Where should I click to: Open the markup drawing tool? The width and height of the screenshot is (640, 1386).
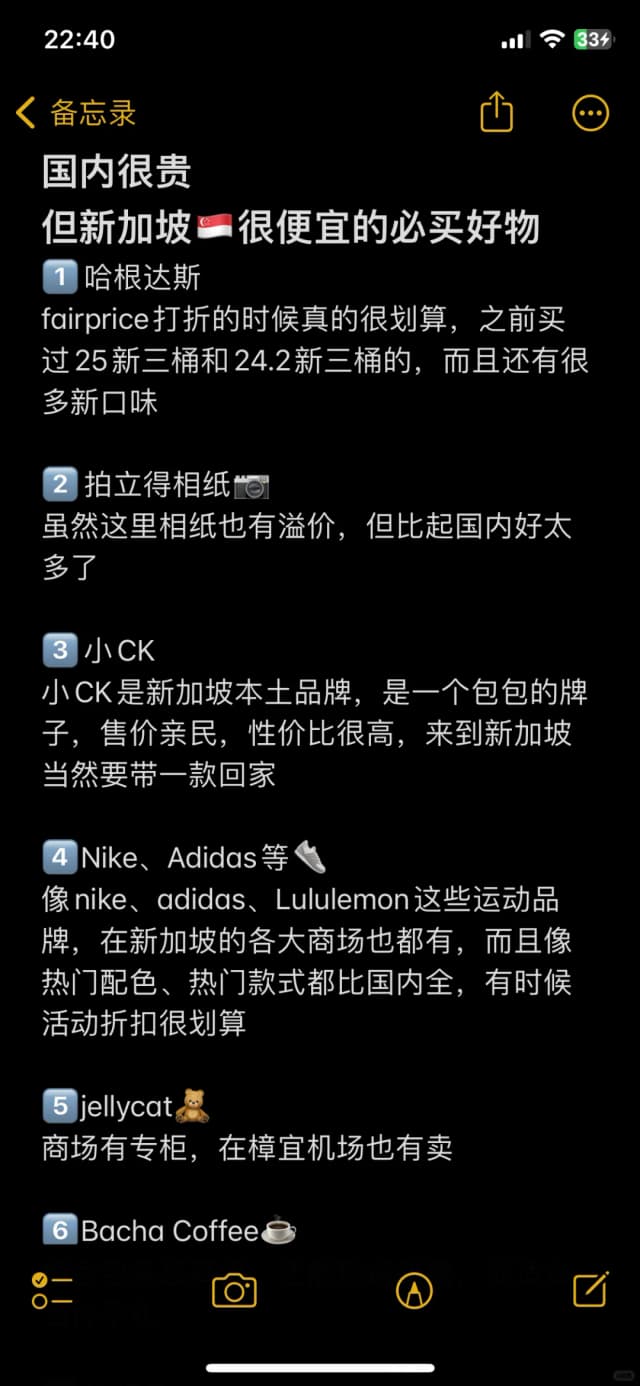[412, 1290]
